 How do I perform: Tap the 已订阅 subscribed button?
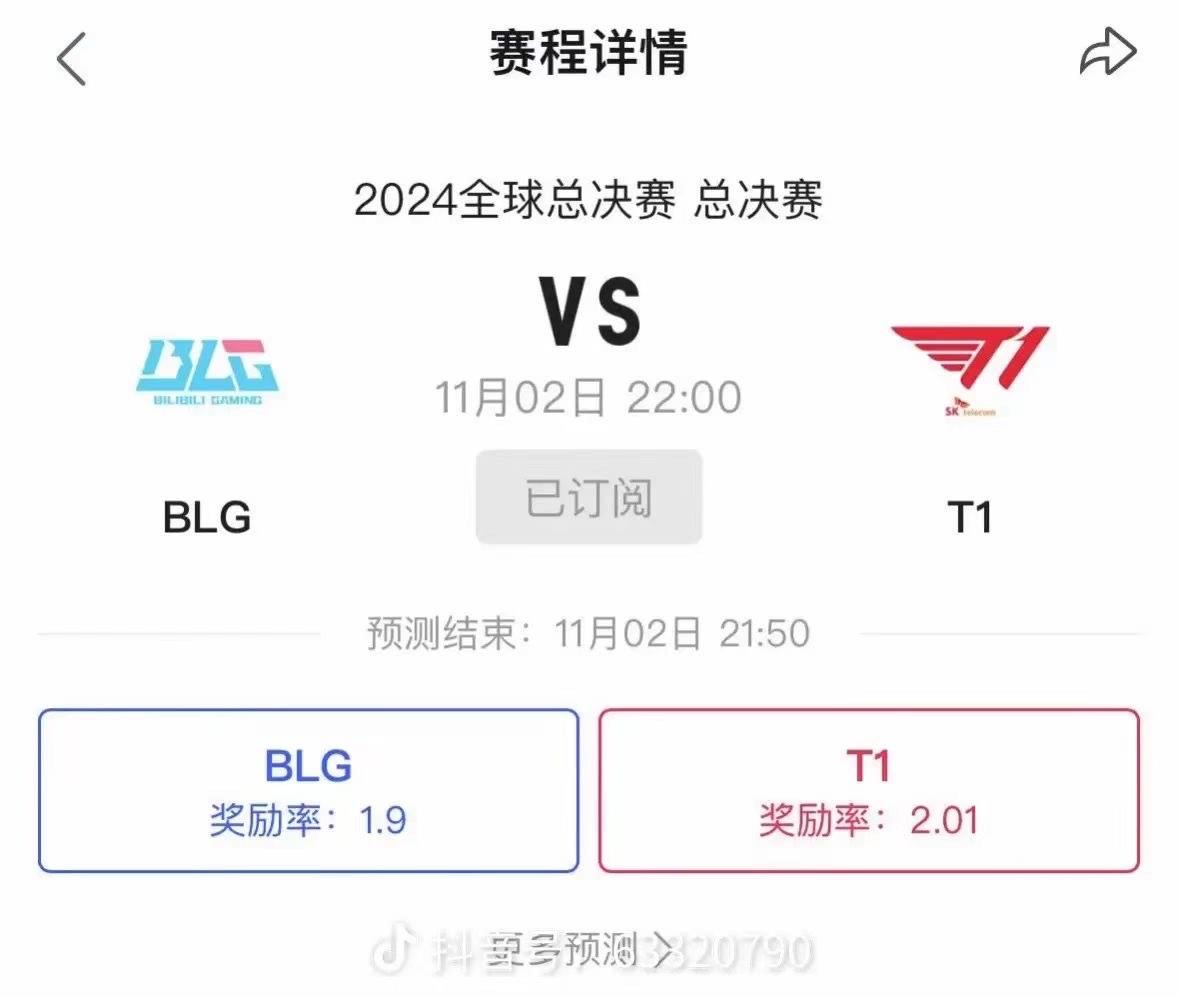[x=589, y=497]
